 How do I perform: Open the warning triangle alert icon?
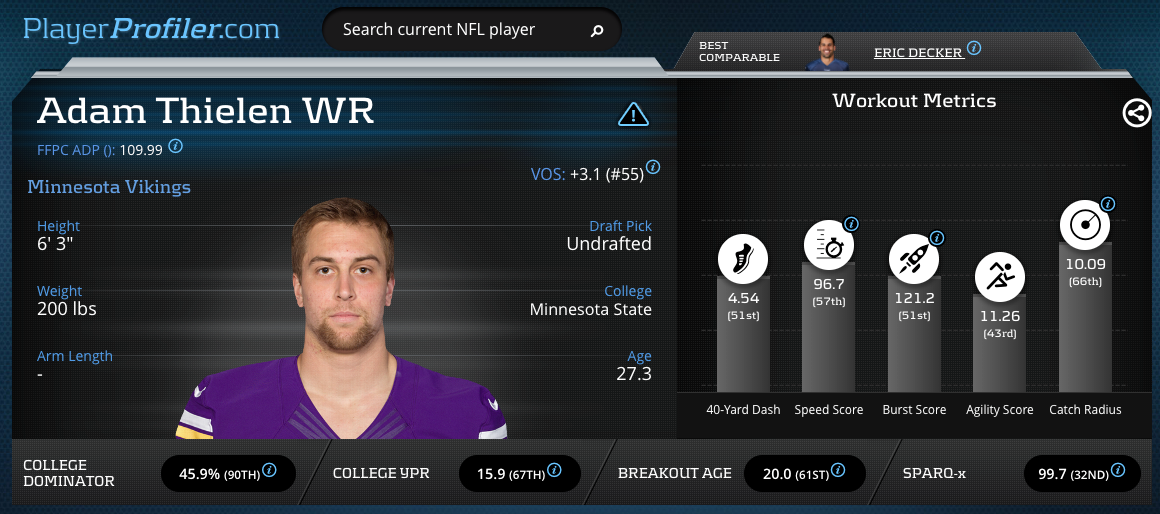(633, 114)
